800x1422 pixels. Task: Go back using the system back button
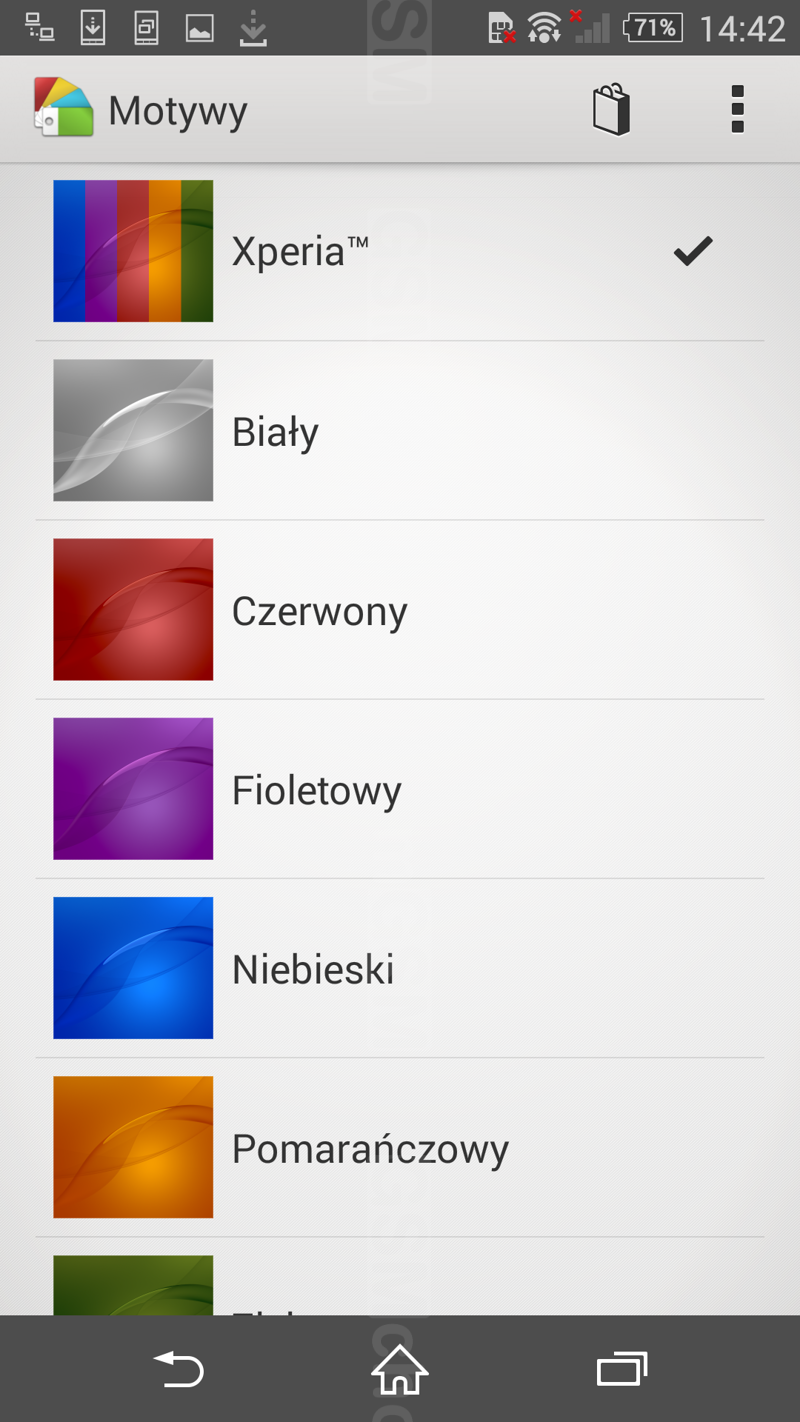pyautogui.click(x=178, y=1369)
